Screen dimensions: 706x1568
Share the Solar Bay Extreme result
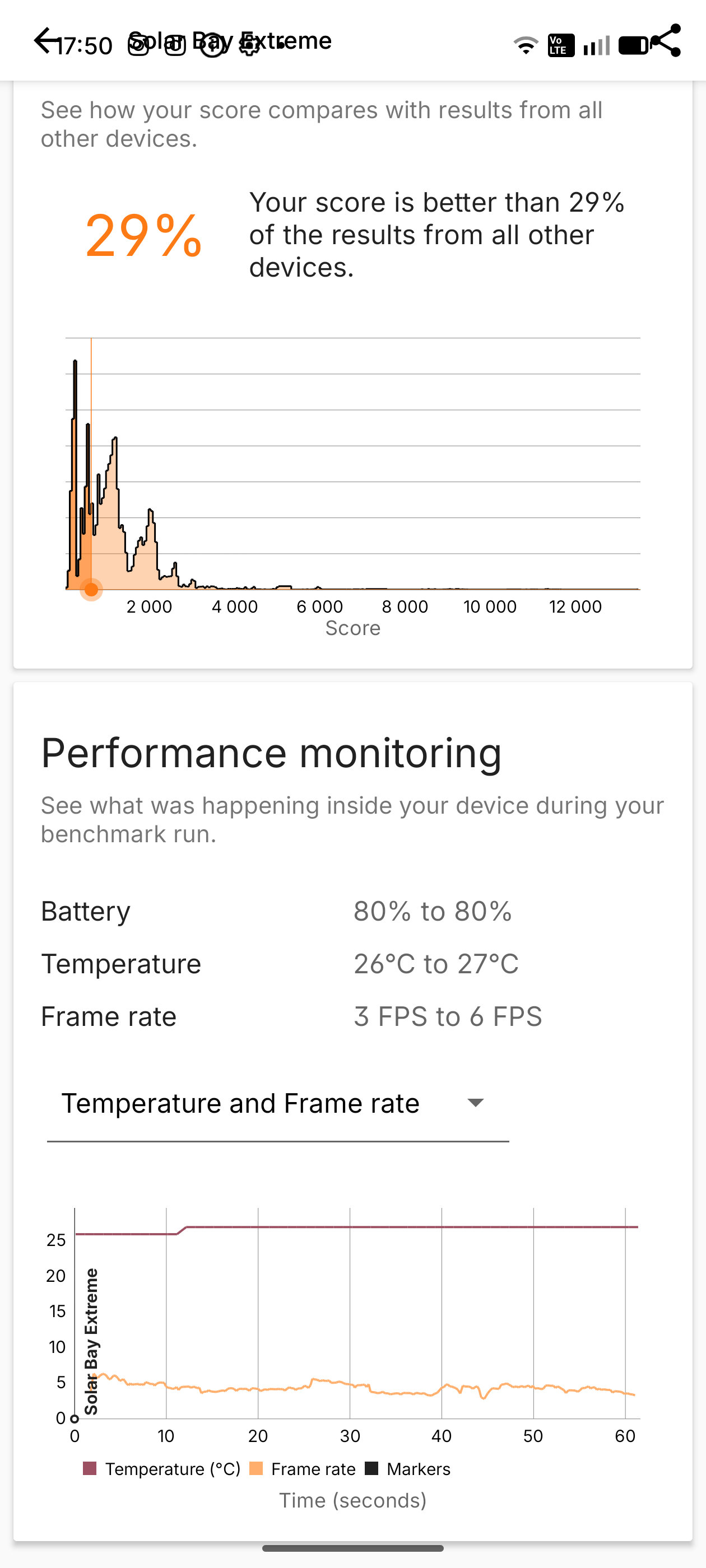point(665,41)
